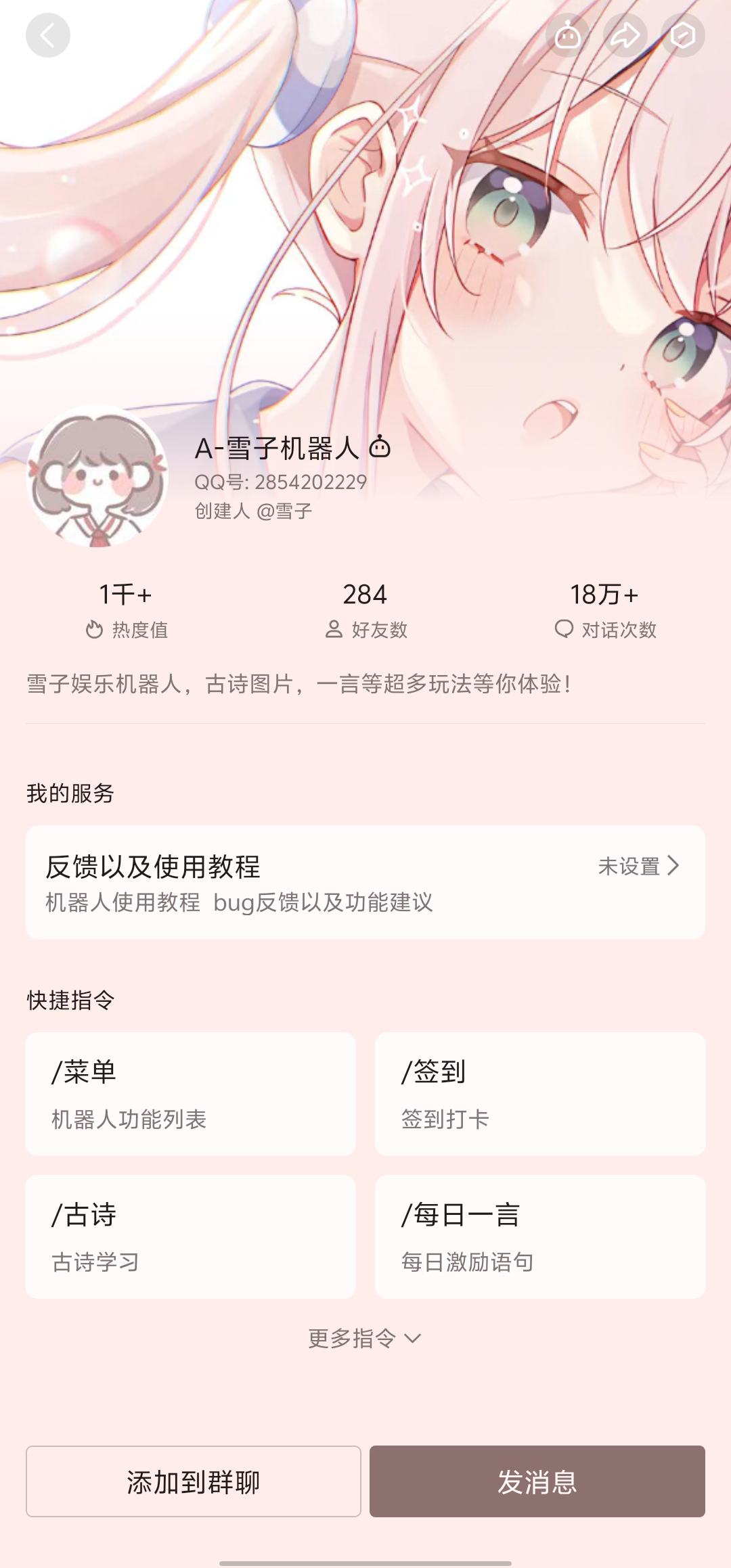Open the hexagon settings icon
The height and width of the screenshot is (1568, 731).
point(682,35)
